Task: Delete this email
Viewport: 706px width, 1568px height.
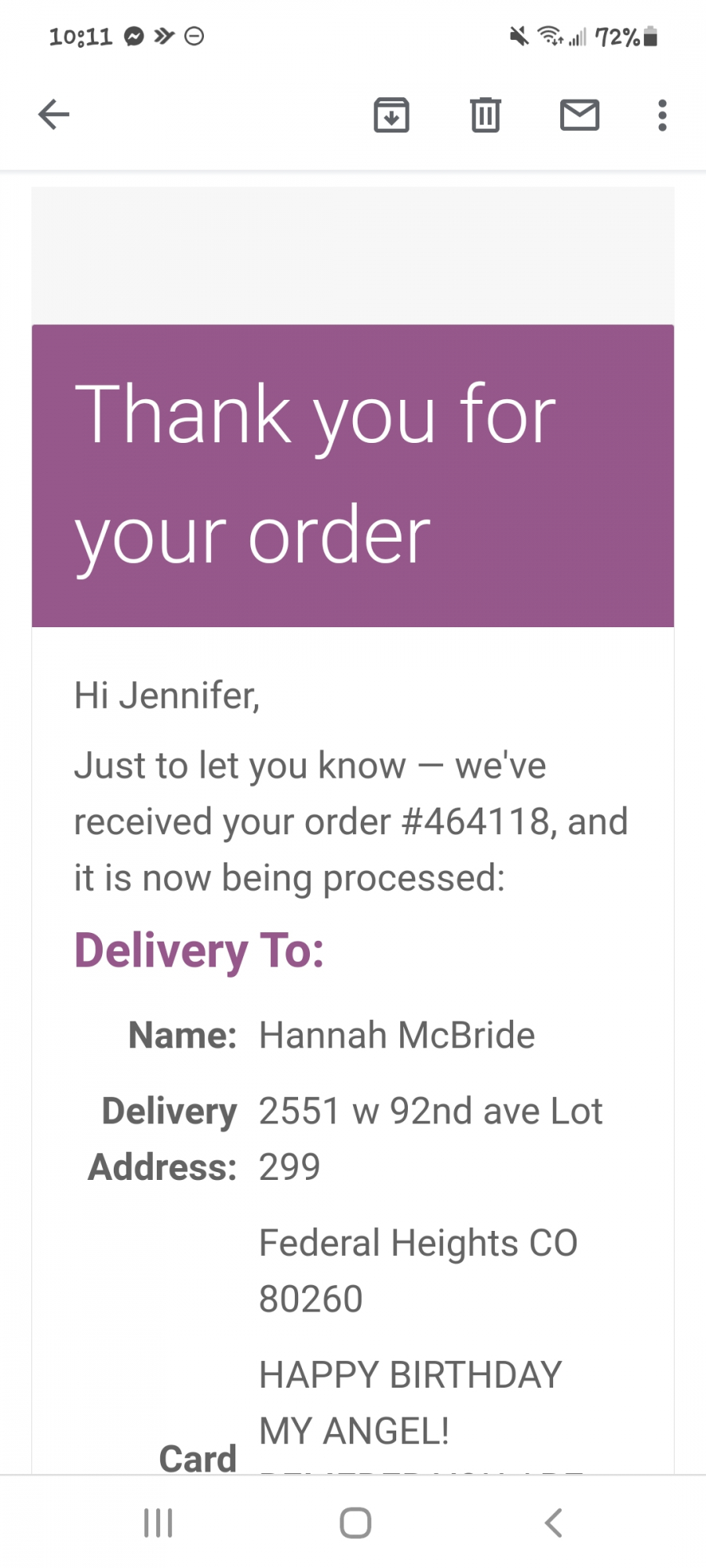Action: [485, 115]
